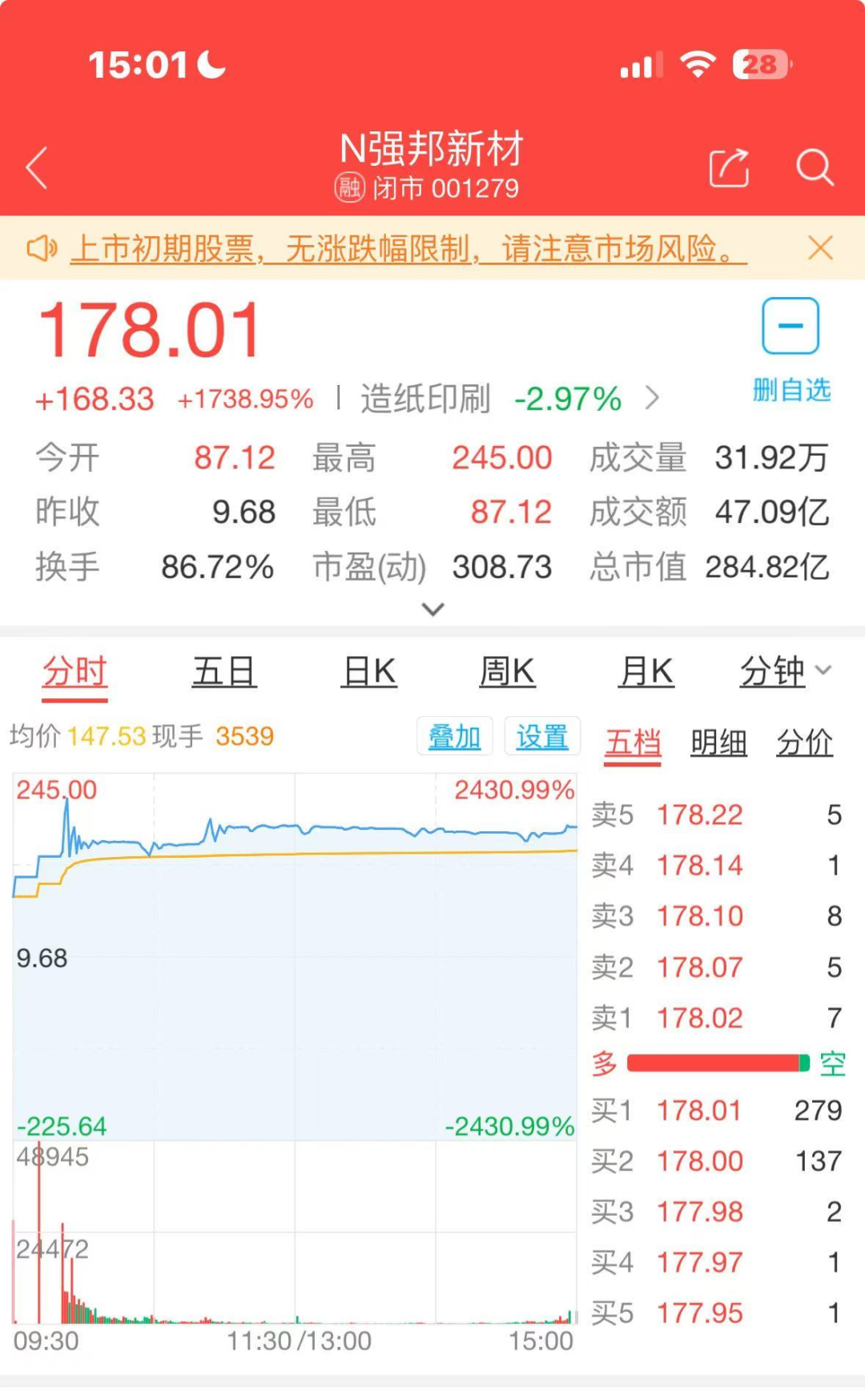
Task: Go back with the top-left arrow
Action: pyautogui.click(x=37, y=167)
